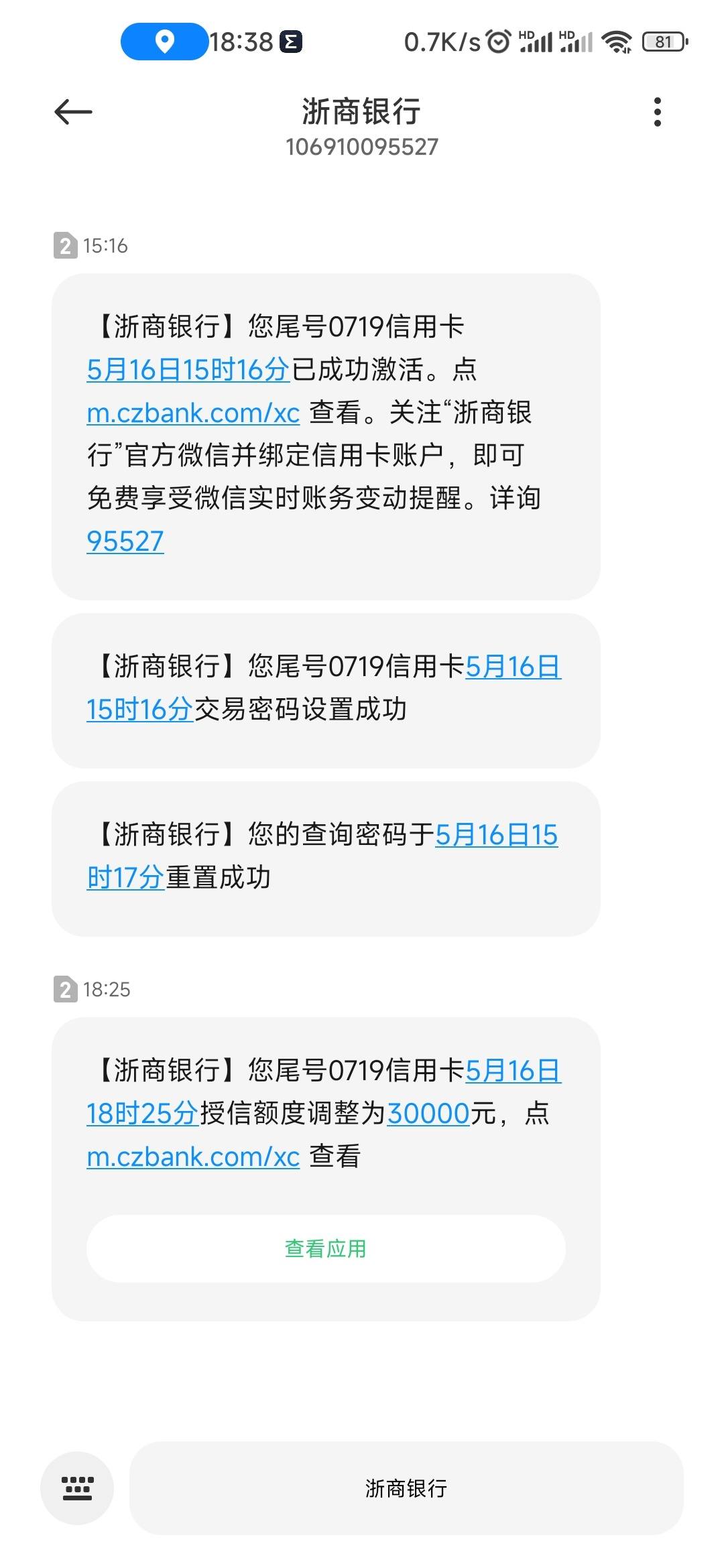Tap the 95527 phone number link
This screenshot has height=1568, width=724.
coord(125,541)
